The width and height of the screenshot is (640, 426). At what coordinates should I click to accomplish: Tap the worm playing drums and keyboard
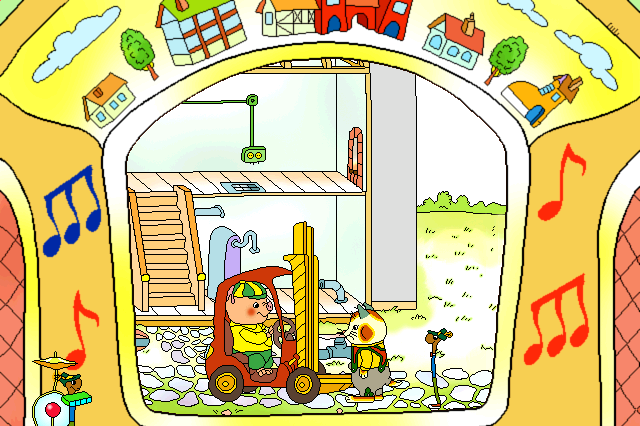coord(60,385)
